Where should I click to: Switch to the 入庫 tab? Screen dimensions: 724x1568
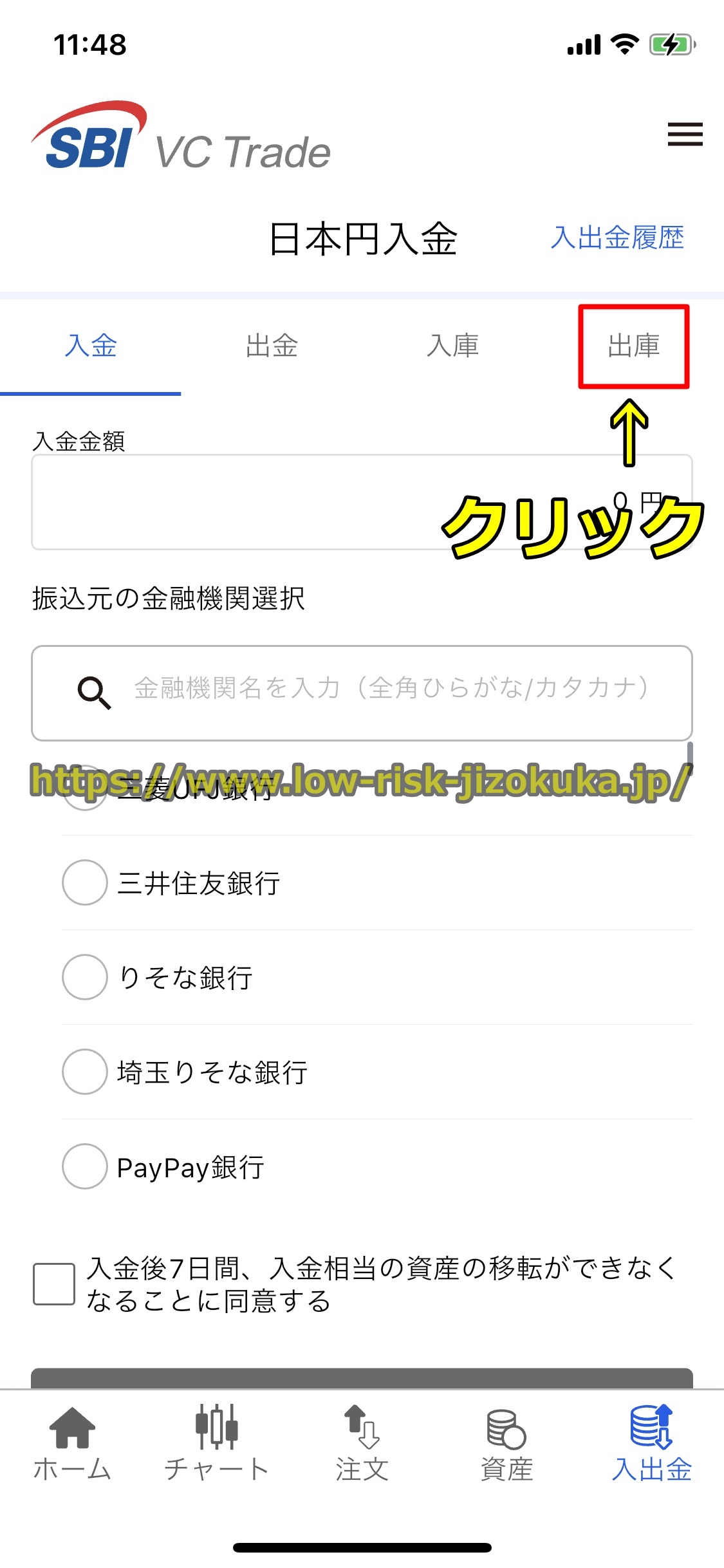(x=452, y=346)
